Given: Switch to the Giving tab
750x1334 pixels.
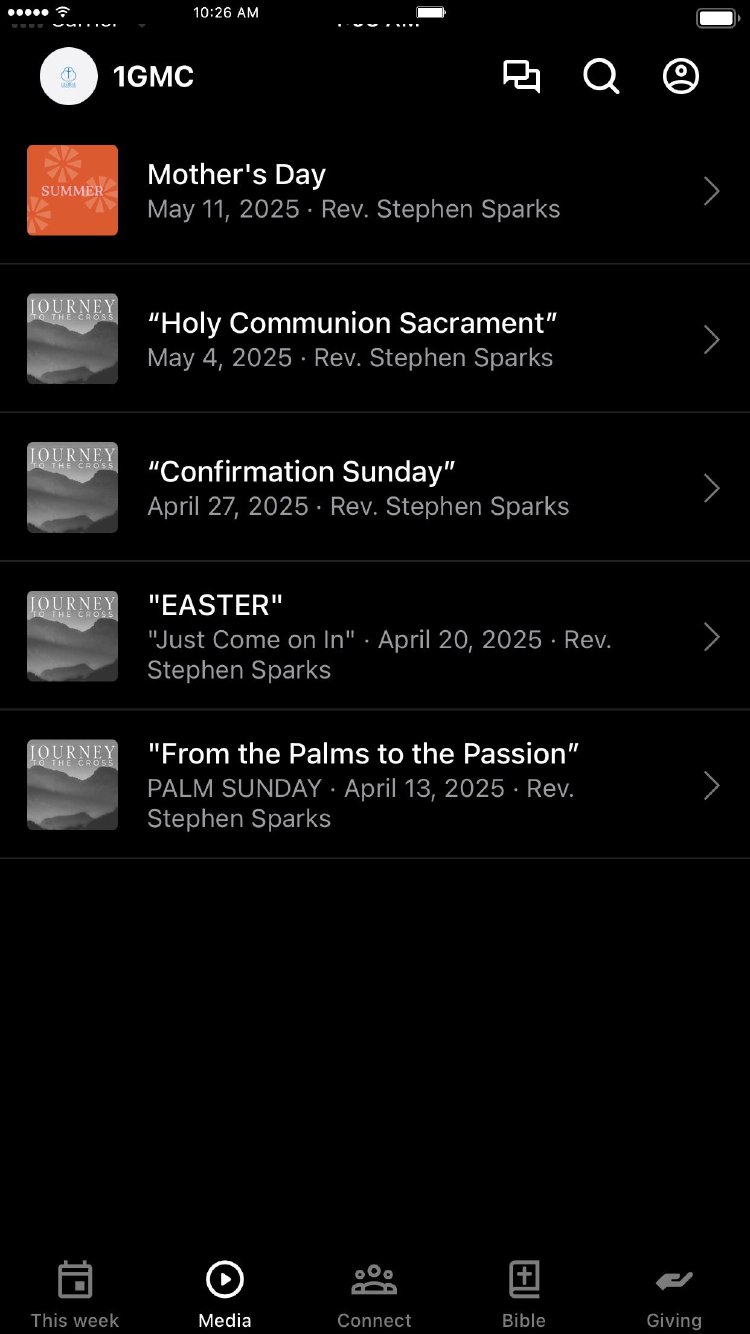Looking at the screenshot, I should coord(674,1293).
